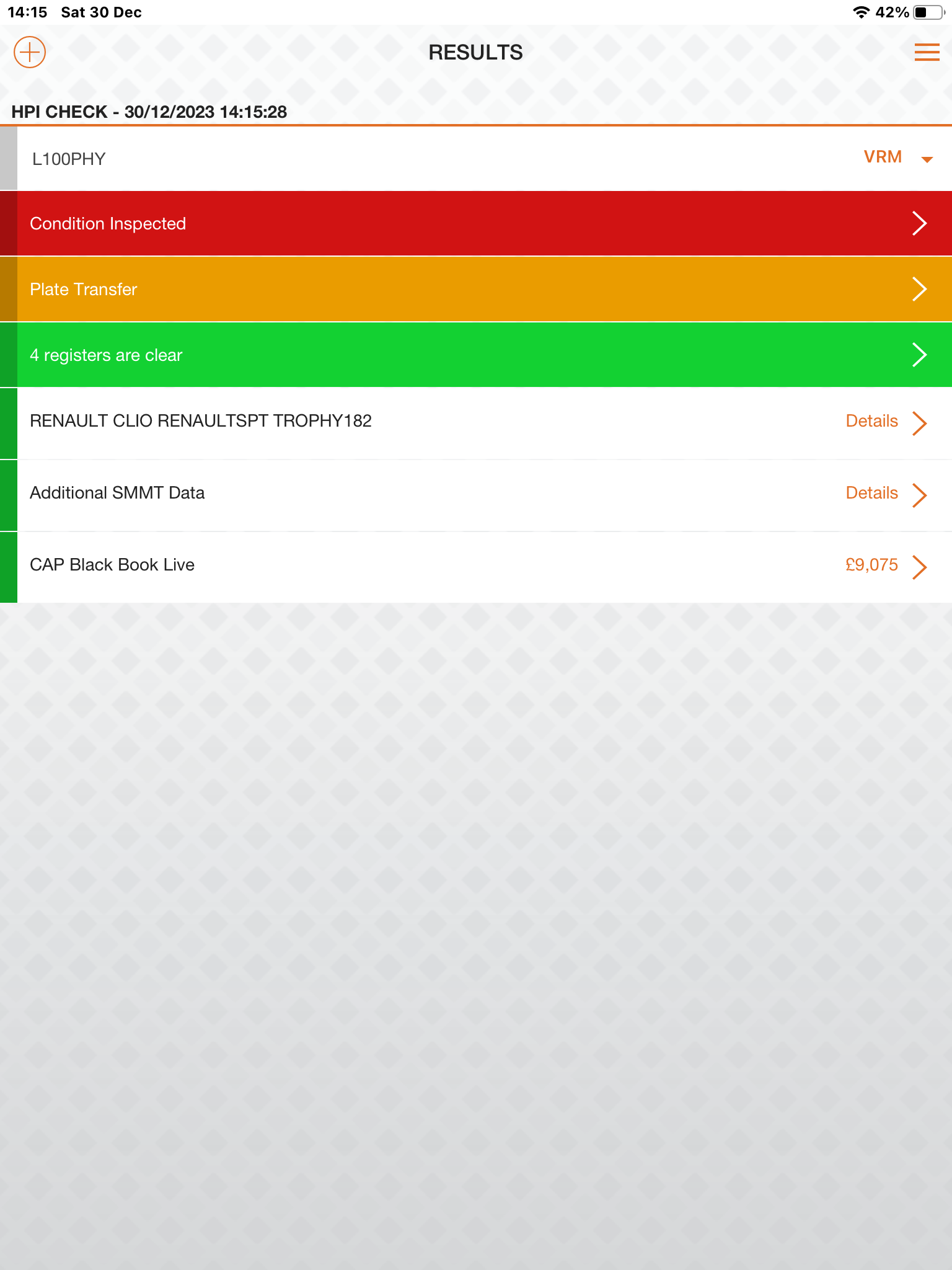
Task: Open the 4 registers are clear row
Action: pyautogui.click(x=476, y=355)
